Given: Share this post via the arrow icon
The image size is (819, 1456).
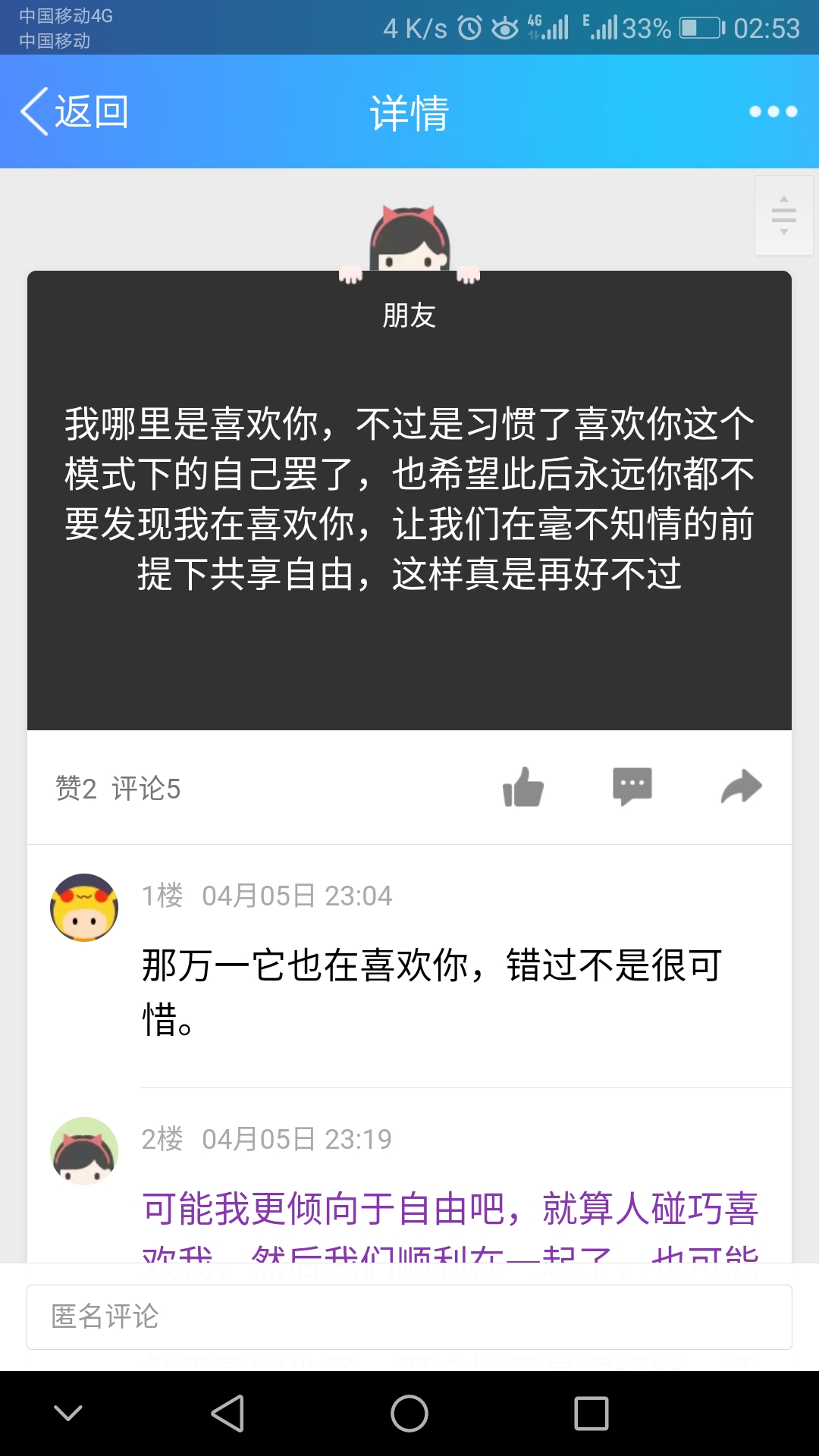Looking at the screenshot, I should pyautogui.click(x=741, y=786).
